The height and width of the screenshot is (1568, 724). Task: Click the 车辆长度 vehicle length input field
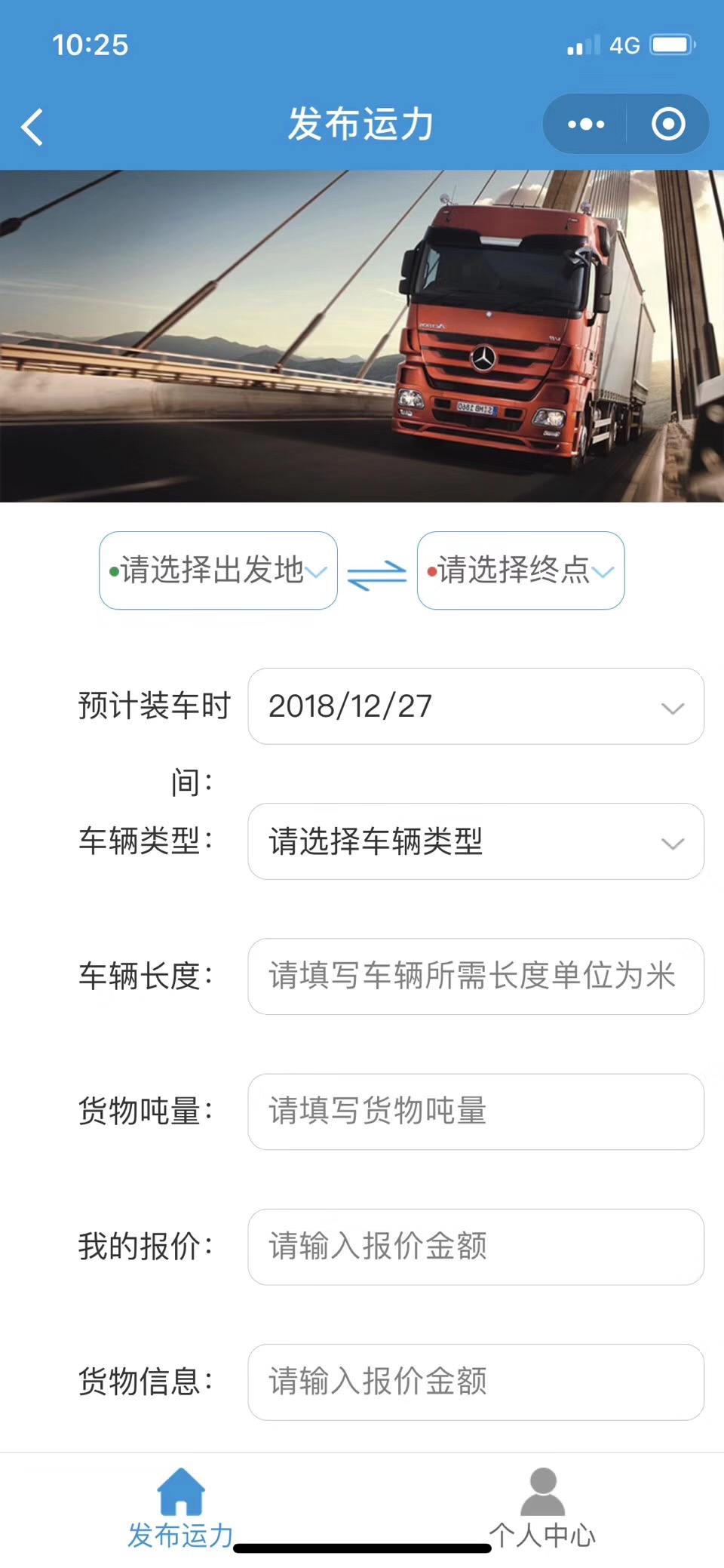(x=475, y=976)
